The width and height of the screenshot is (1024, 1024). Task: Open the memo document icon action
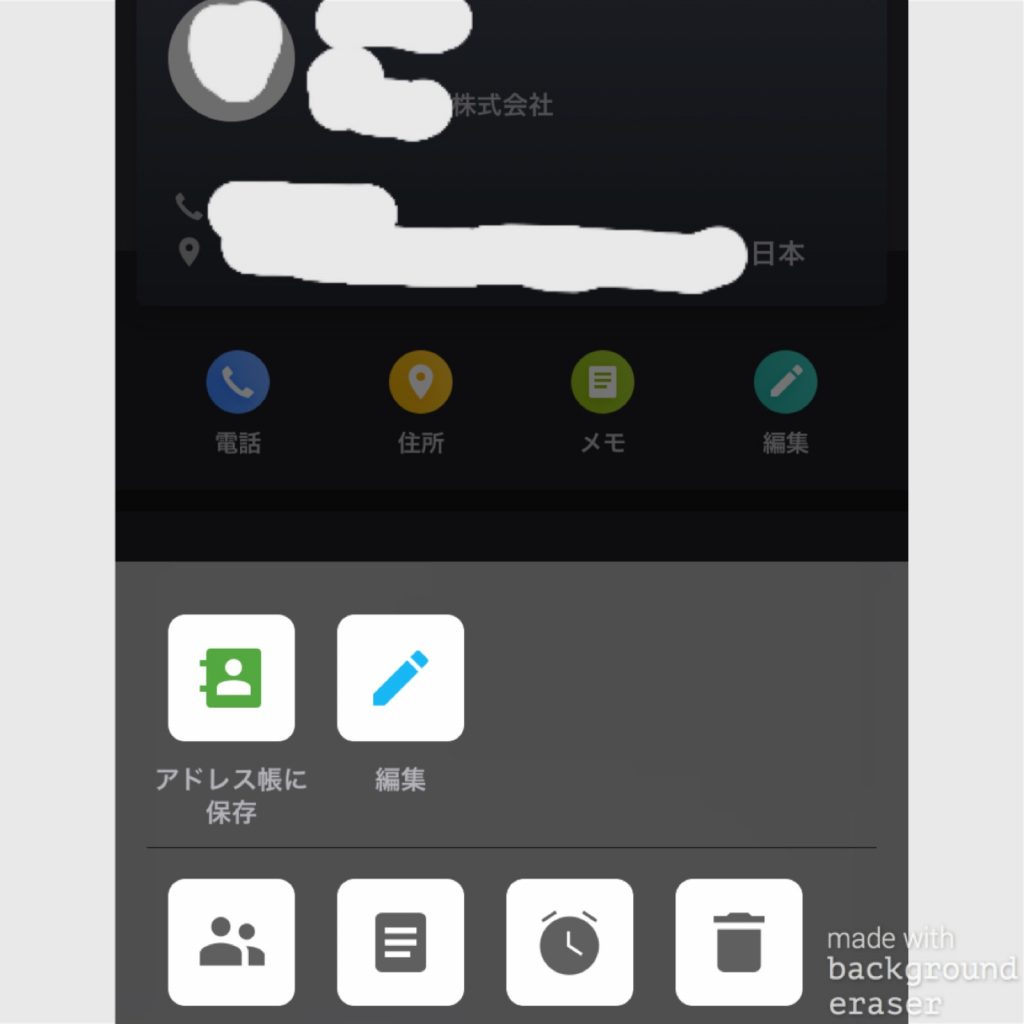point(400,942)
